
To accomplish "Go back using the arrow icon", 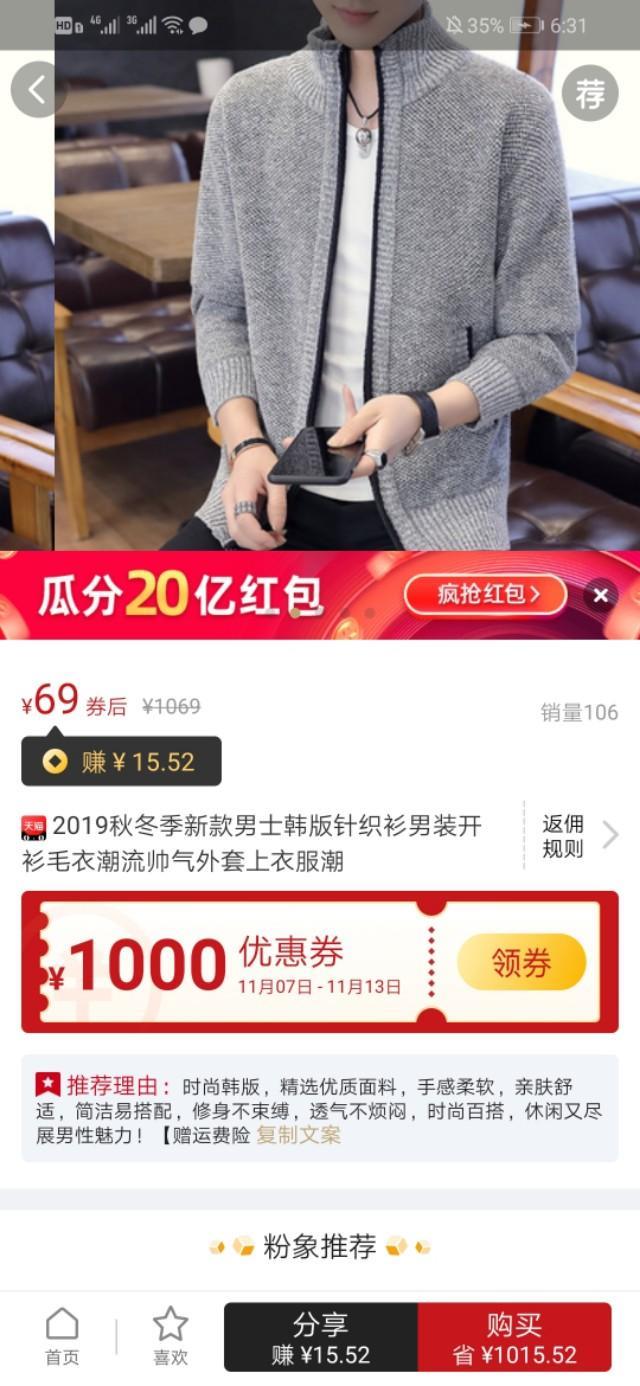I will 38,90.
